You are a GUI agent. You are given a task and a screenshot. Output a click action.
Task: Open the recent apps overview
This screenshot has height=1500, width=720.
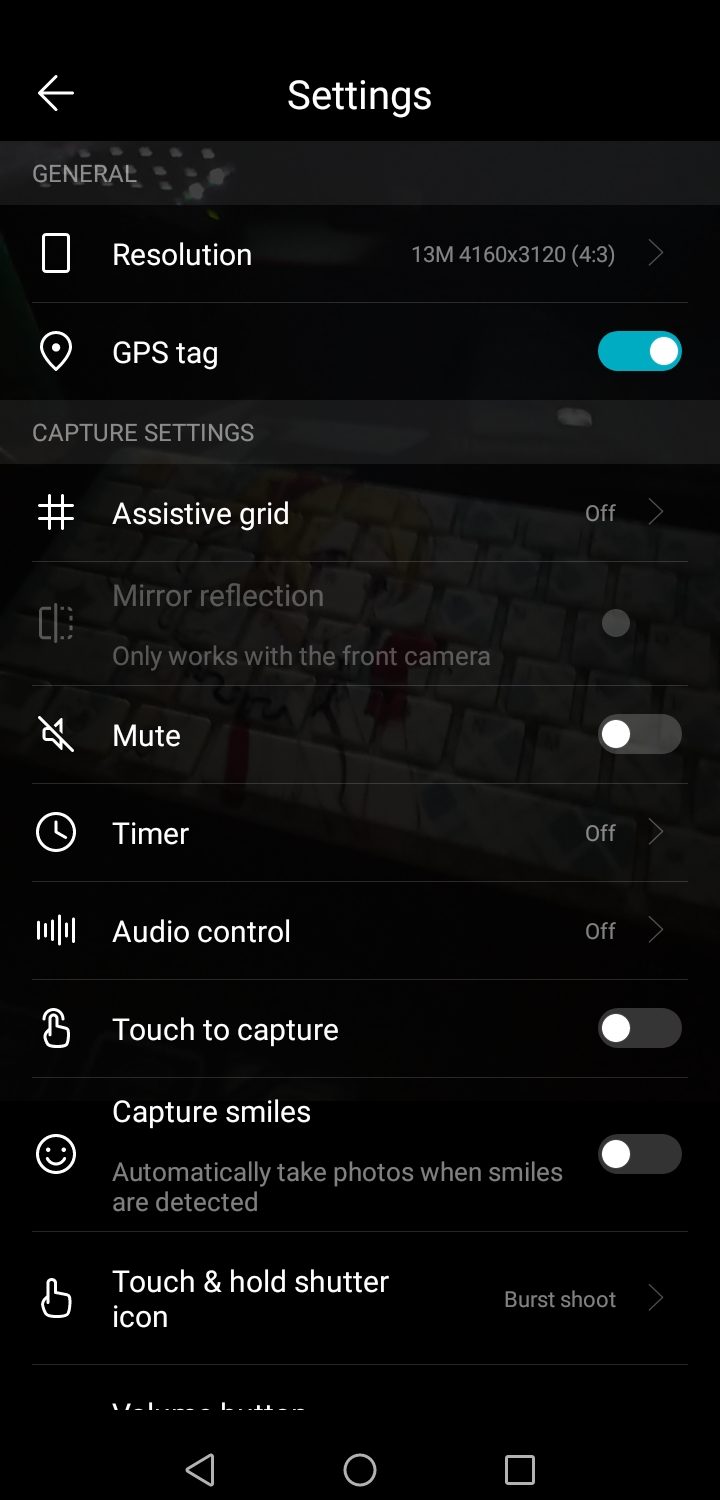pyautogui.click(x=520, y=1469)
